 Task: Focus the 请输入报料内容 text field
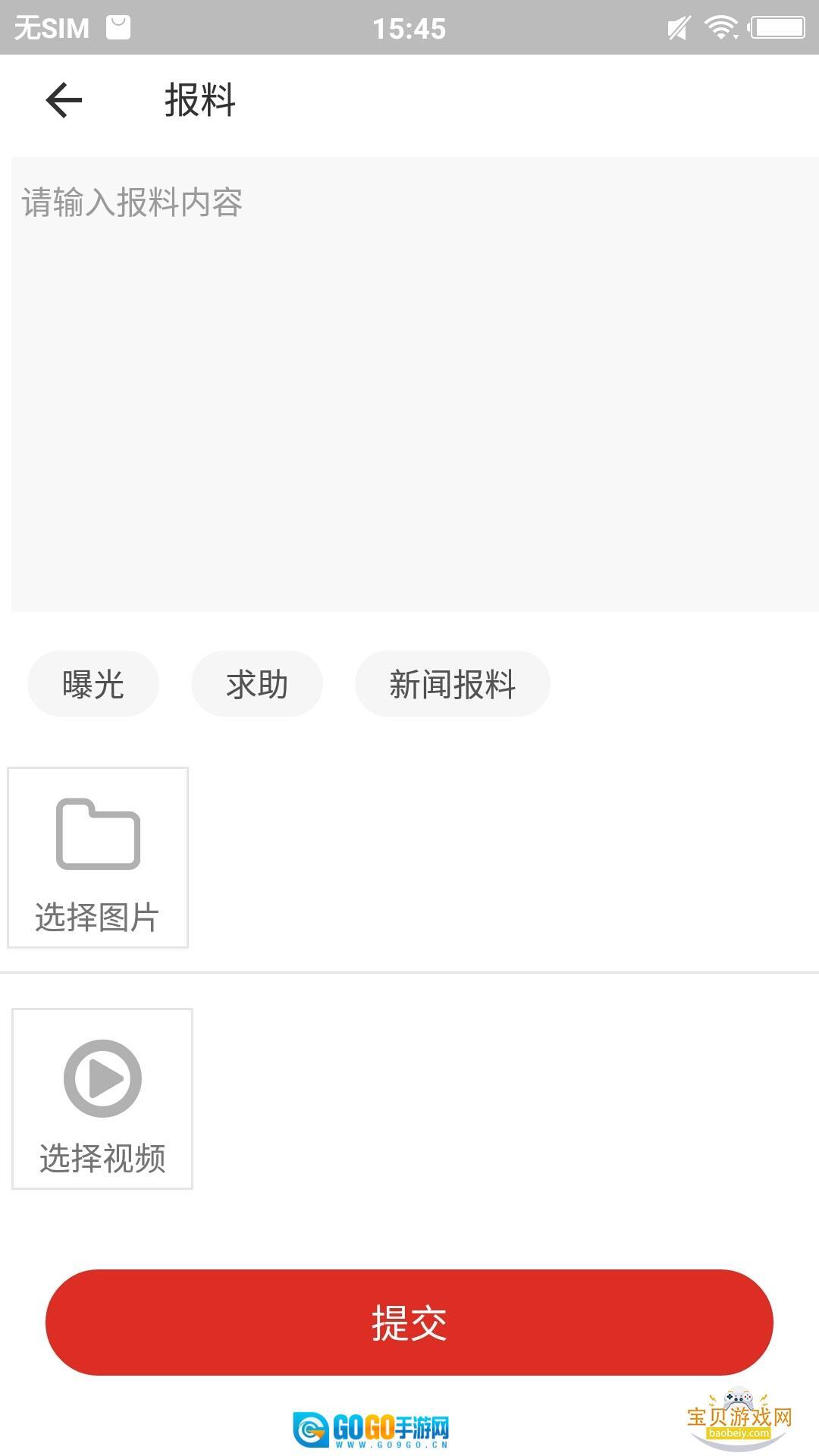point(414,384)
